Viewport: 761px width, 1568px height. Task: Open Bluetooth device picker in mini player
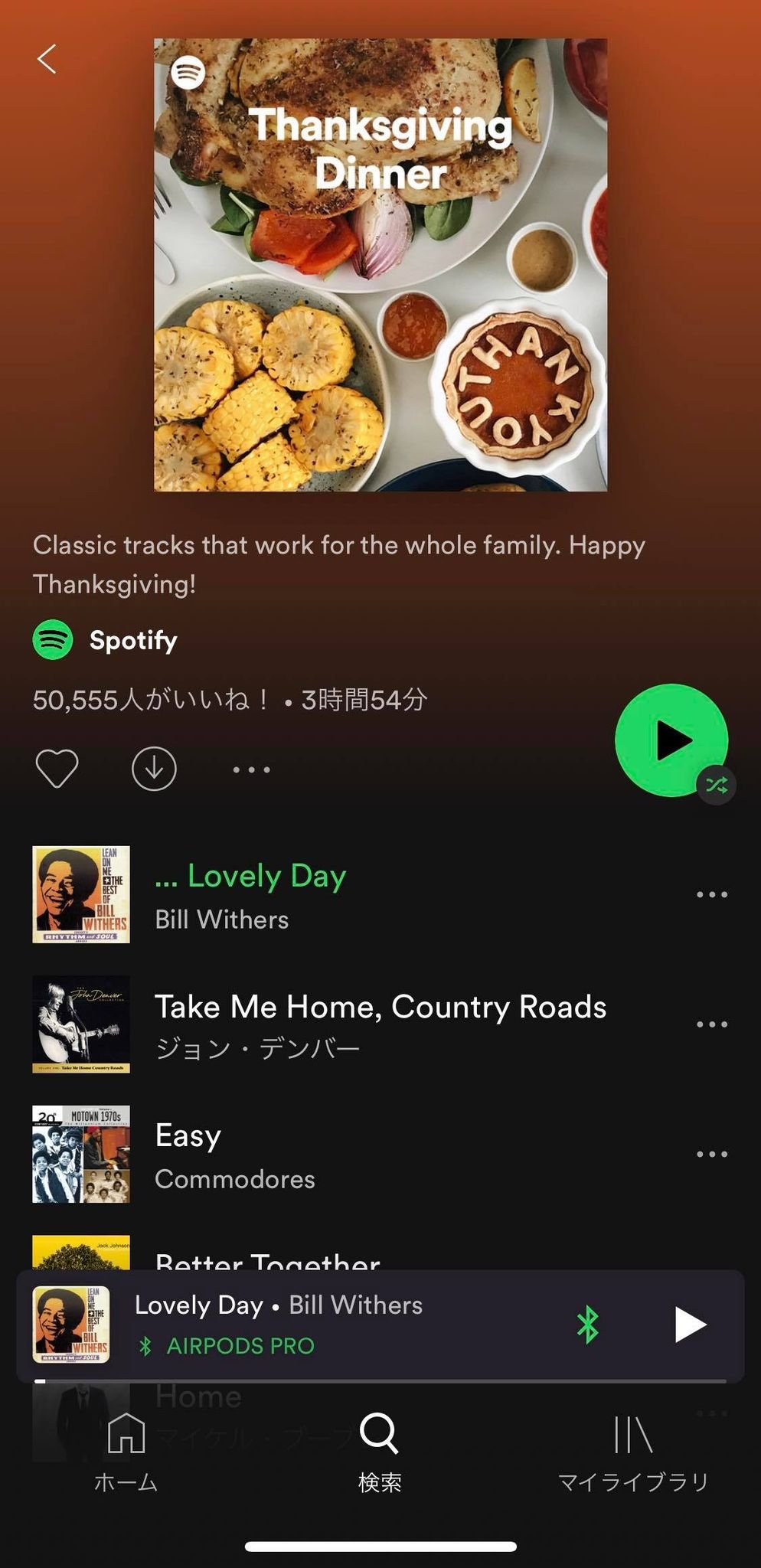click(x=587, y=1325)
